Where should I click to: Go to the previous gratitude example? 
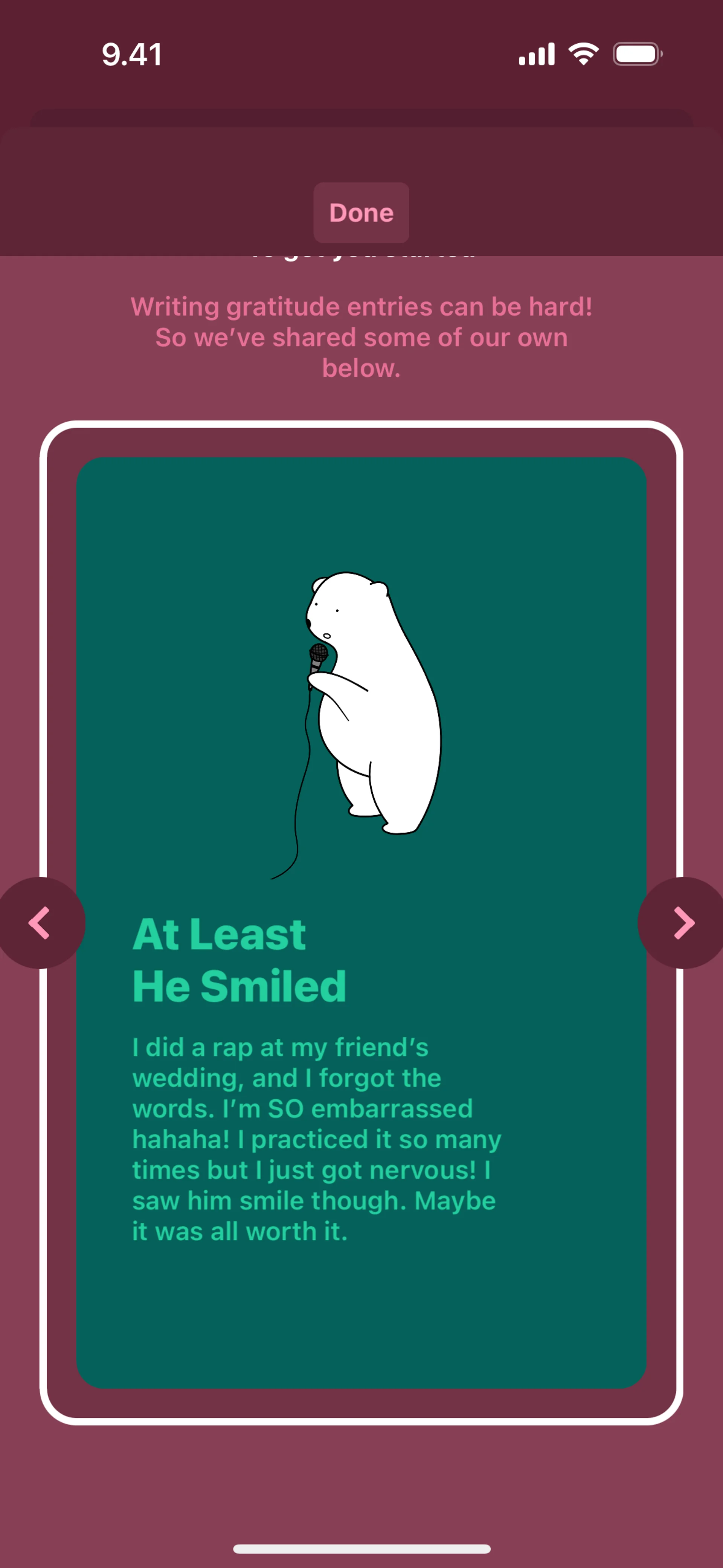[40, 923]
